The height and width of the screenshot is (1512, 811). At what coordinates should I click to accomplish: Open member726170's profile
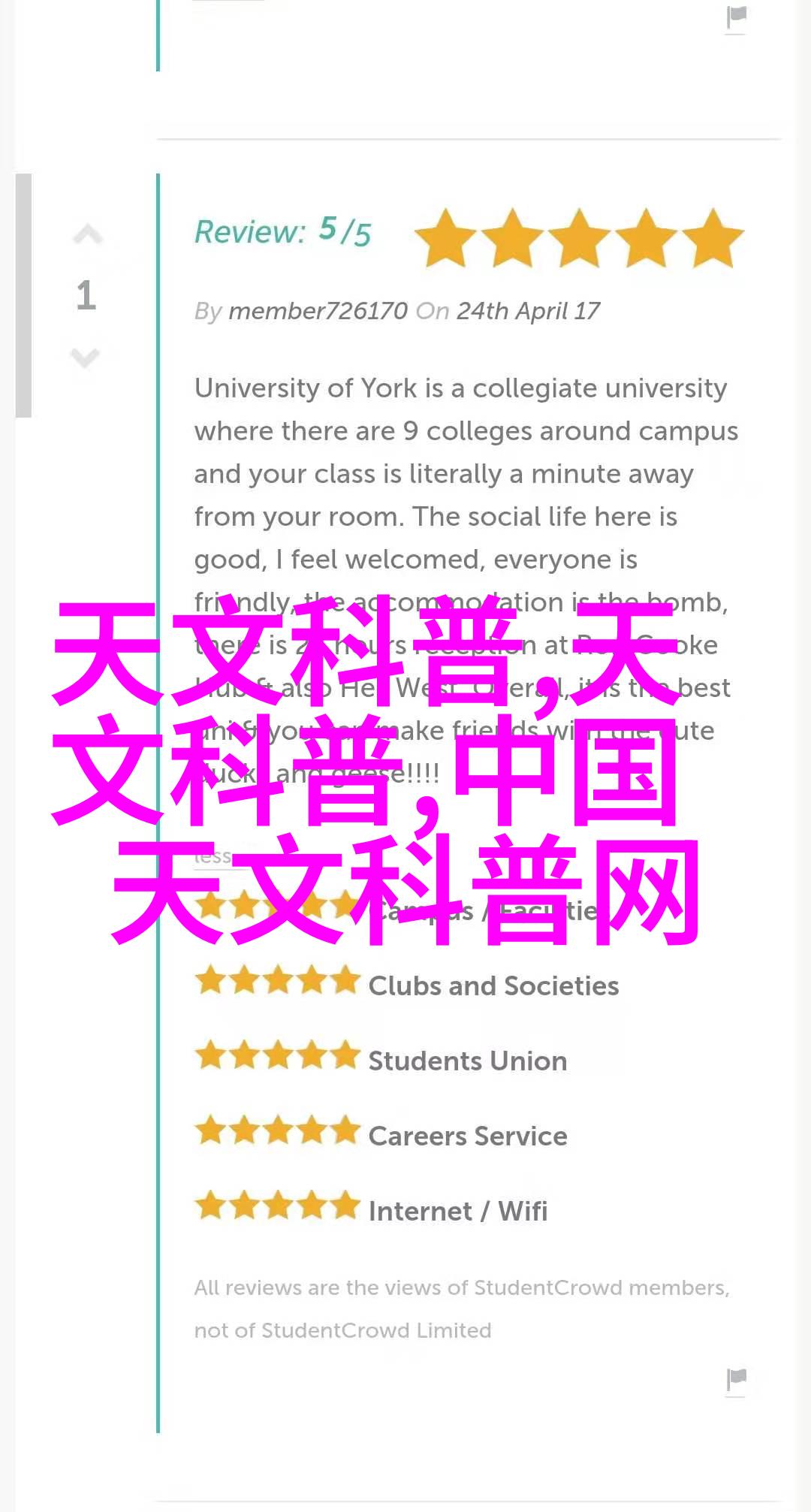(318, 311)
